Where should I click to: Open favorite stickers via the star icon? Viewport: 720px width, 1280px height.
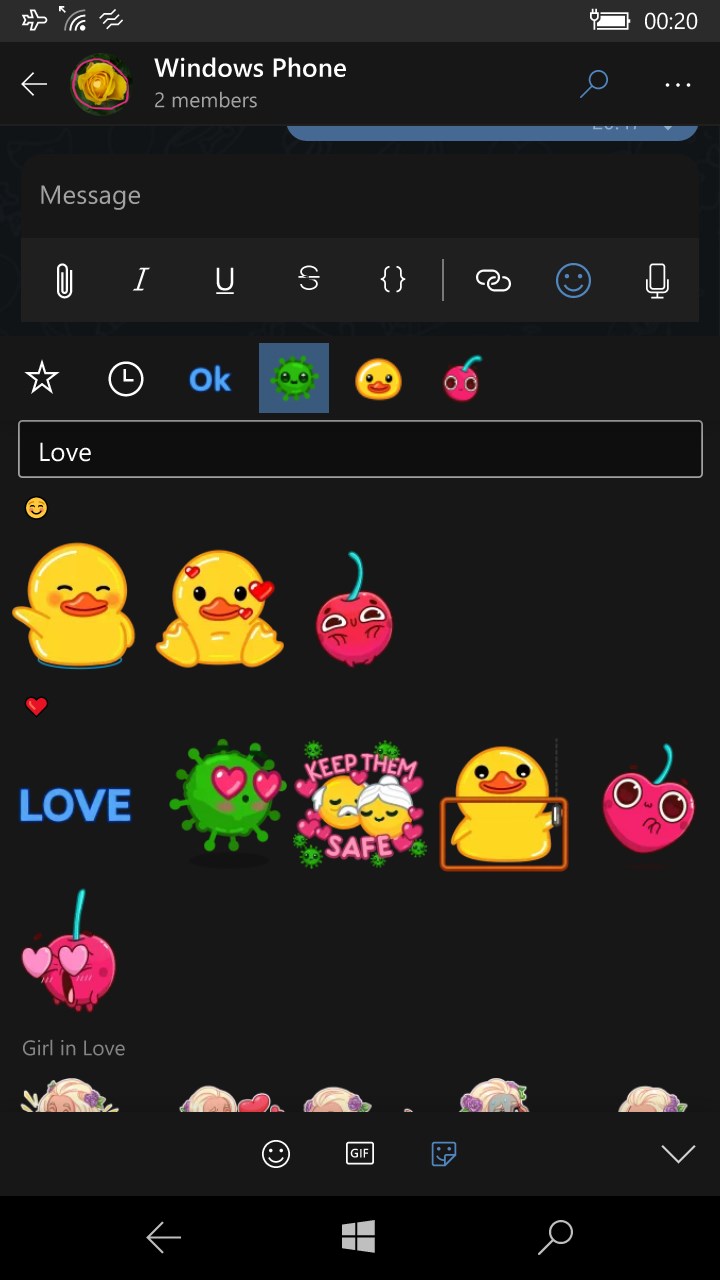[42, 378]
